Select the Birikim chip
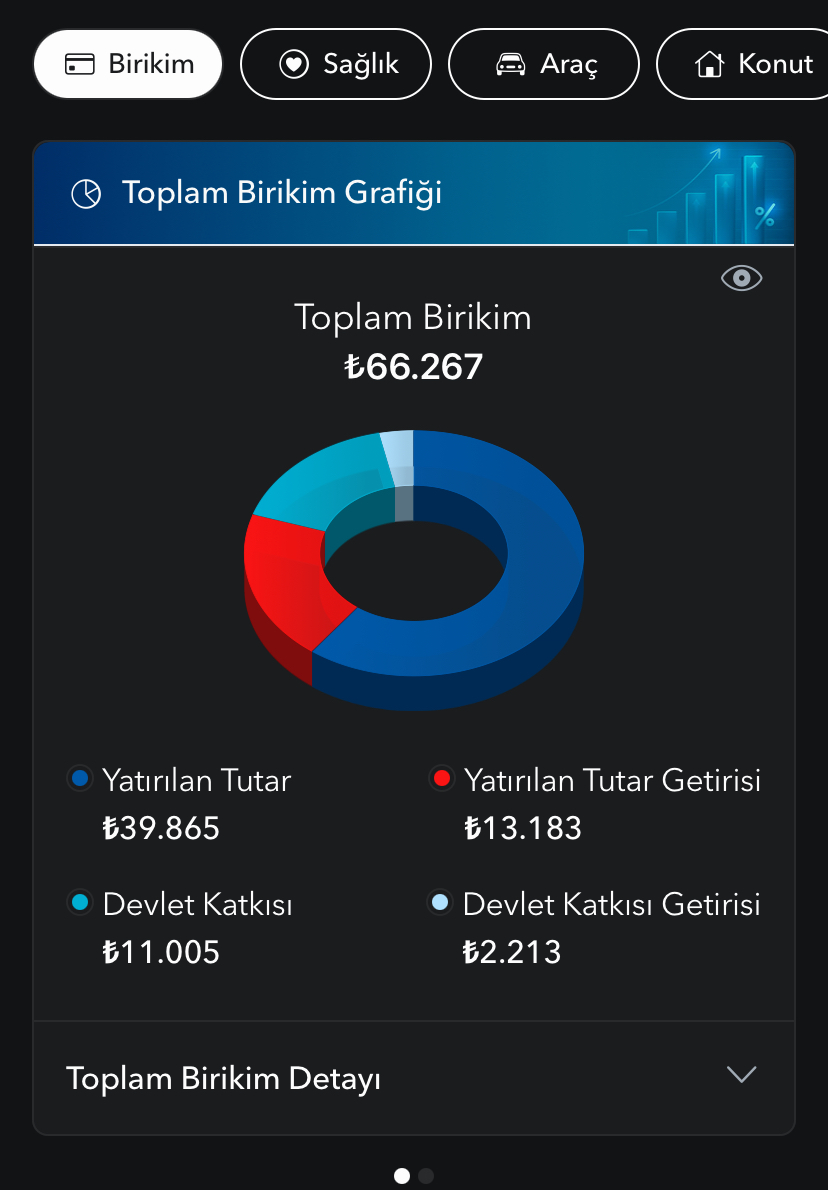828x1190 pixels. [x=128, y=64]
